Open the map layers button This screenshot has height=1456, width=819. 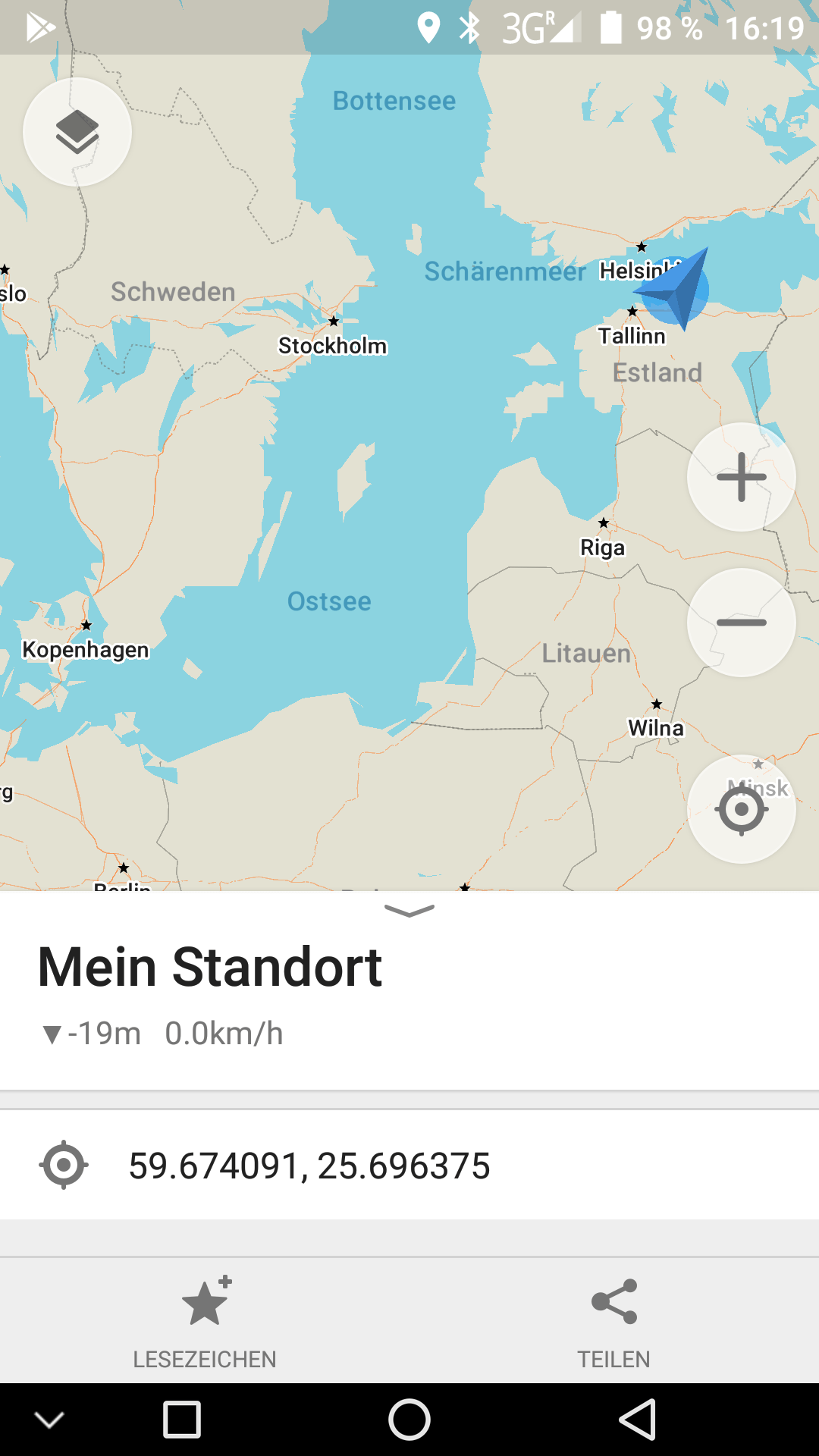pos(77,132)
